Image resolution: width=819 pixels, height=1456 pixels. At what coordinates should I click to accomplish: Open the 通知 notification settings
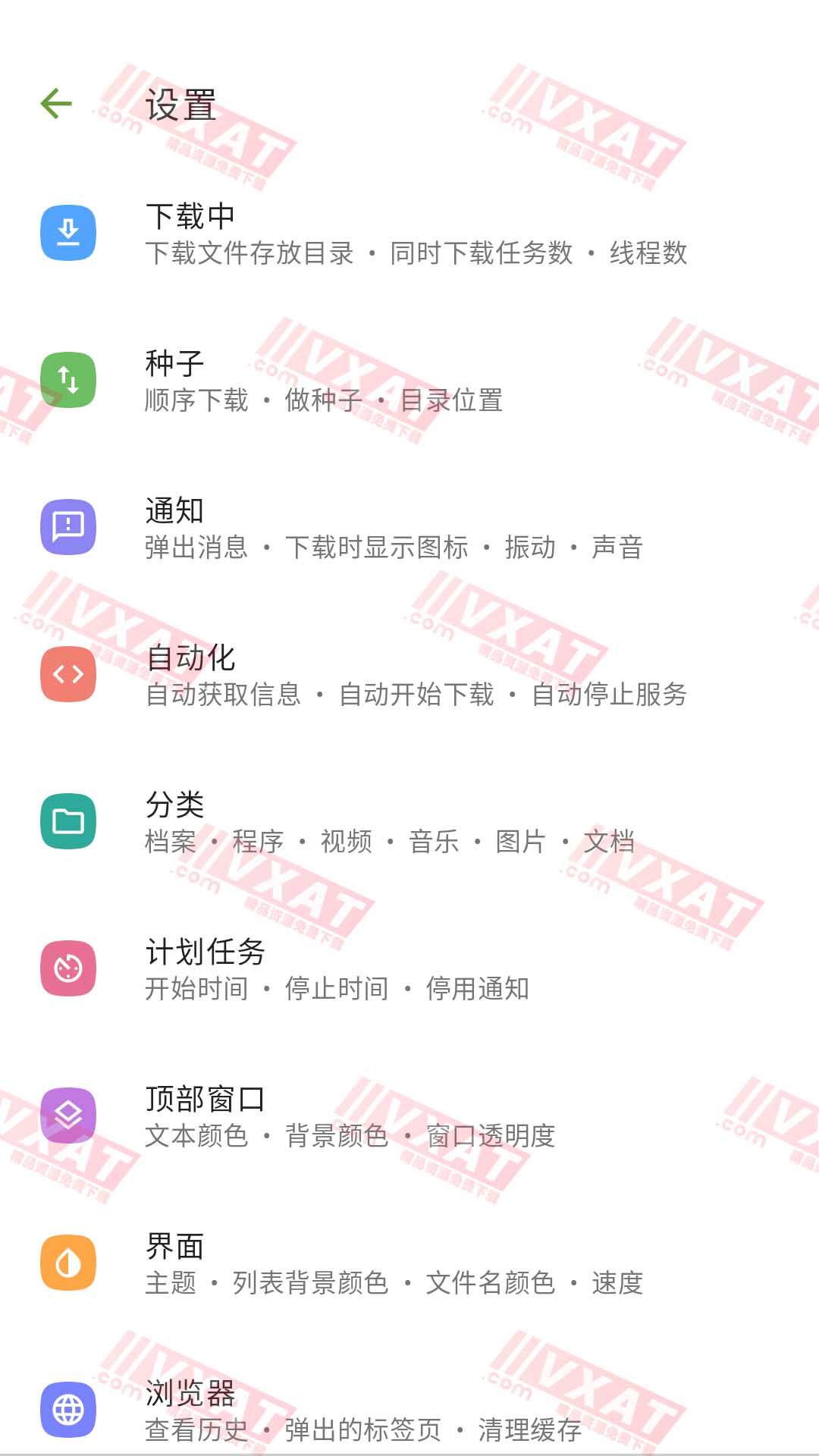pyautogui.click(x=409, y=528)
